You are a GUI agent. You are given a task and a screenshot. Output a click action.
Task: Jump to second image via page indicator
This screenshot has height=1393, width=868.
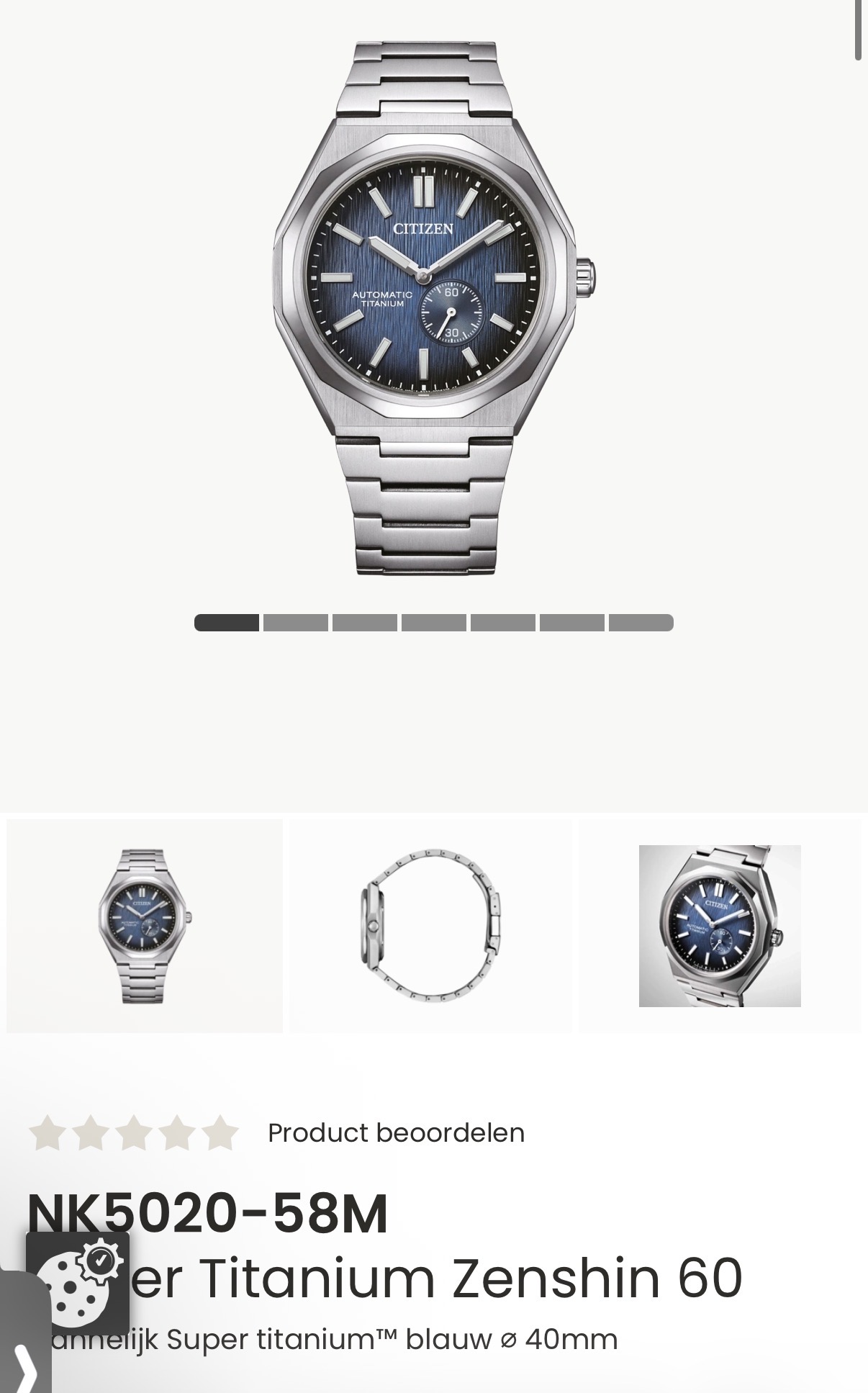(296, 623)
